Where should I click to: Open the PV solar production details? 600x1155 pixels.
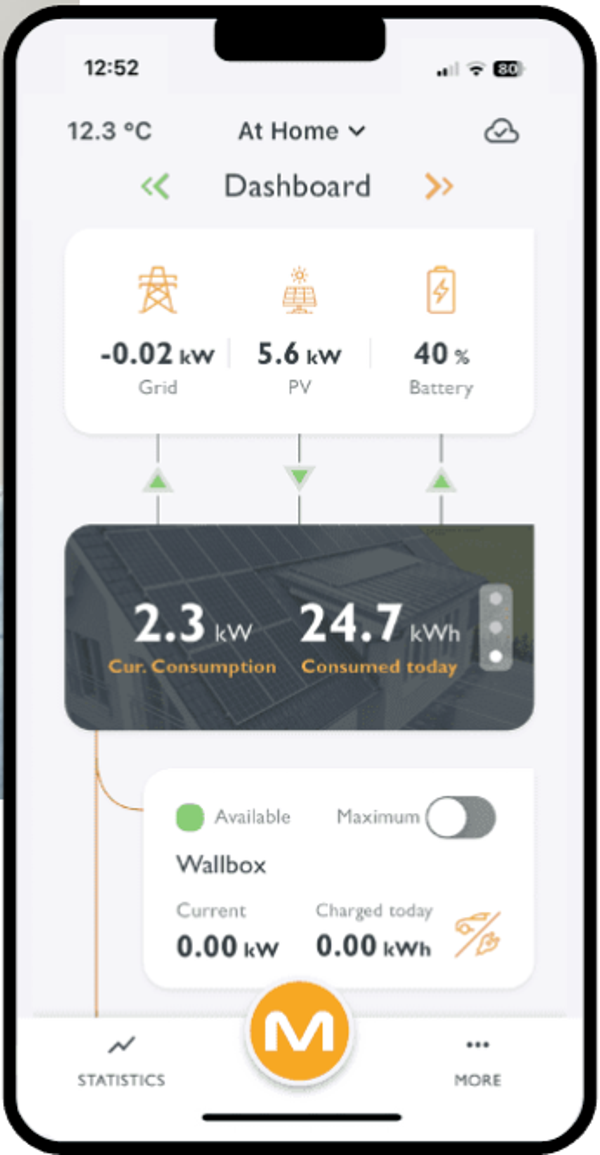(x=298, y=330)
